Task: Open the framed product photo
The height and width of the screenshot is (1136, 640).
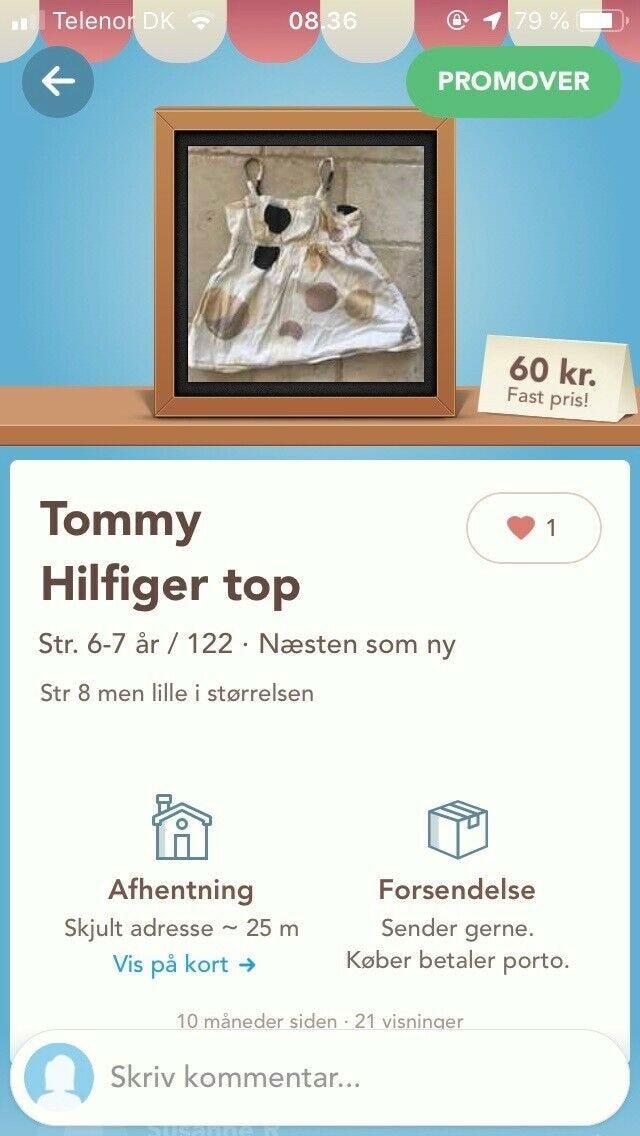Action: (x=305, y=264)
